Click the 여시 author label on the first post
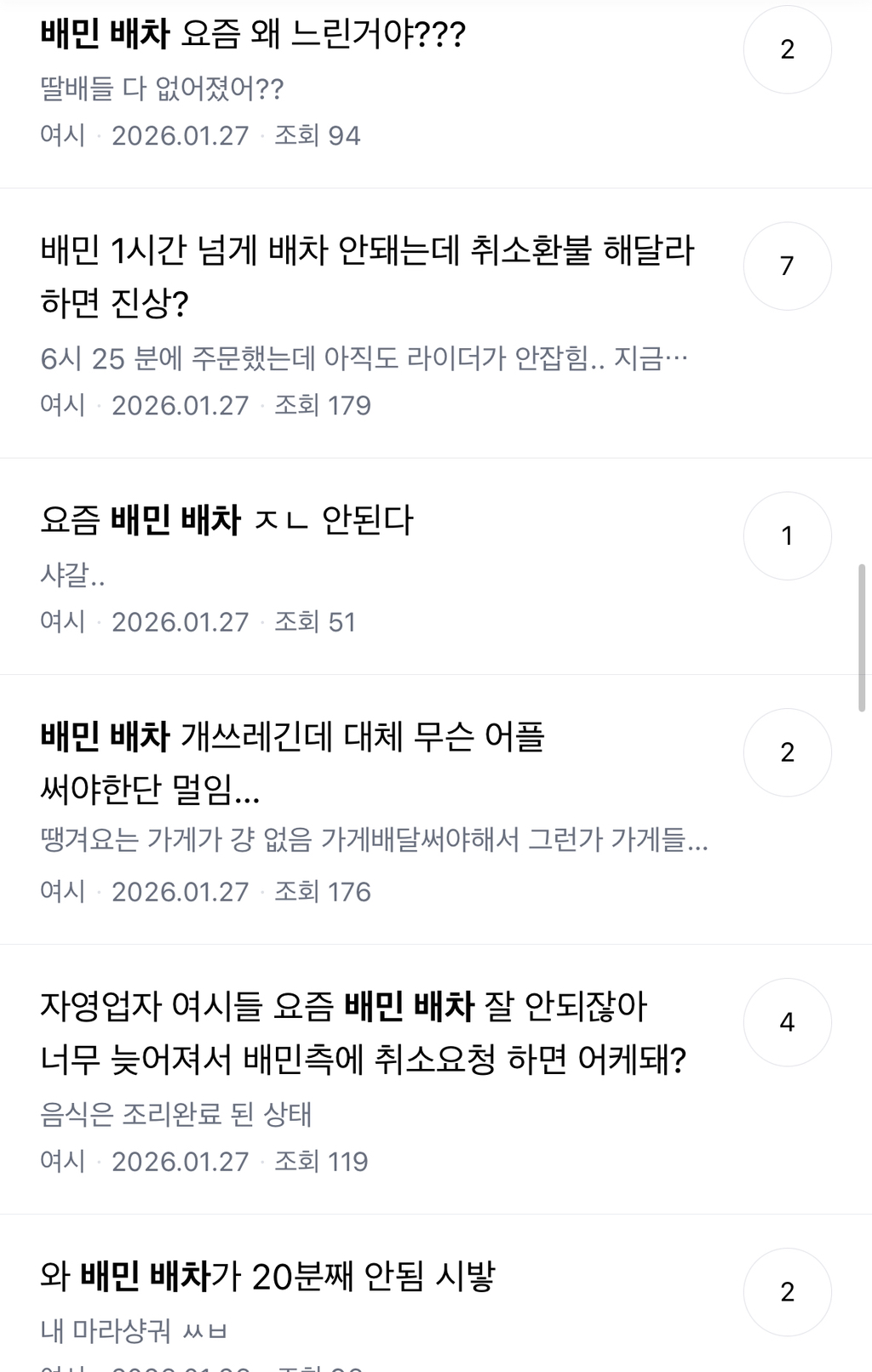The height and width of the screenshot is (1372, 872). point(62,134)
